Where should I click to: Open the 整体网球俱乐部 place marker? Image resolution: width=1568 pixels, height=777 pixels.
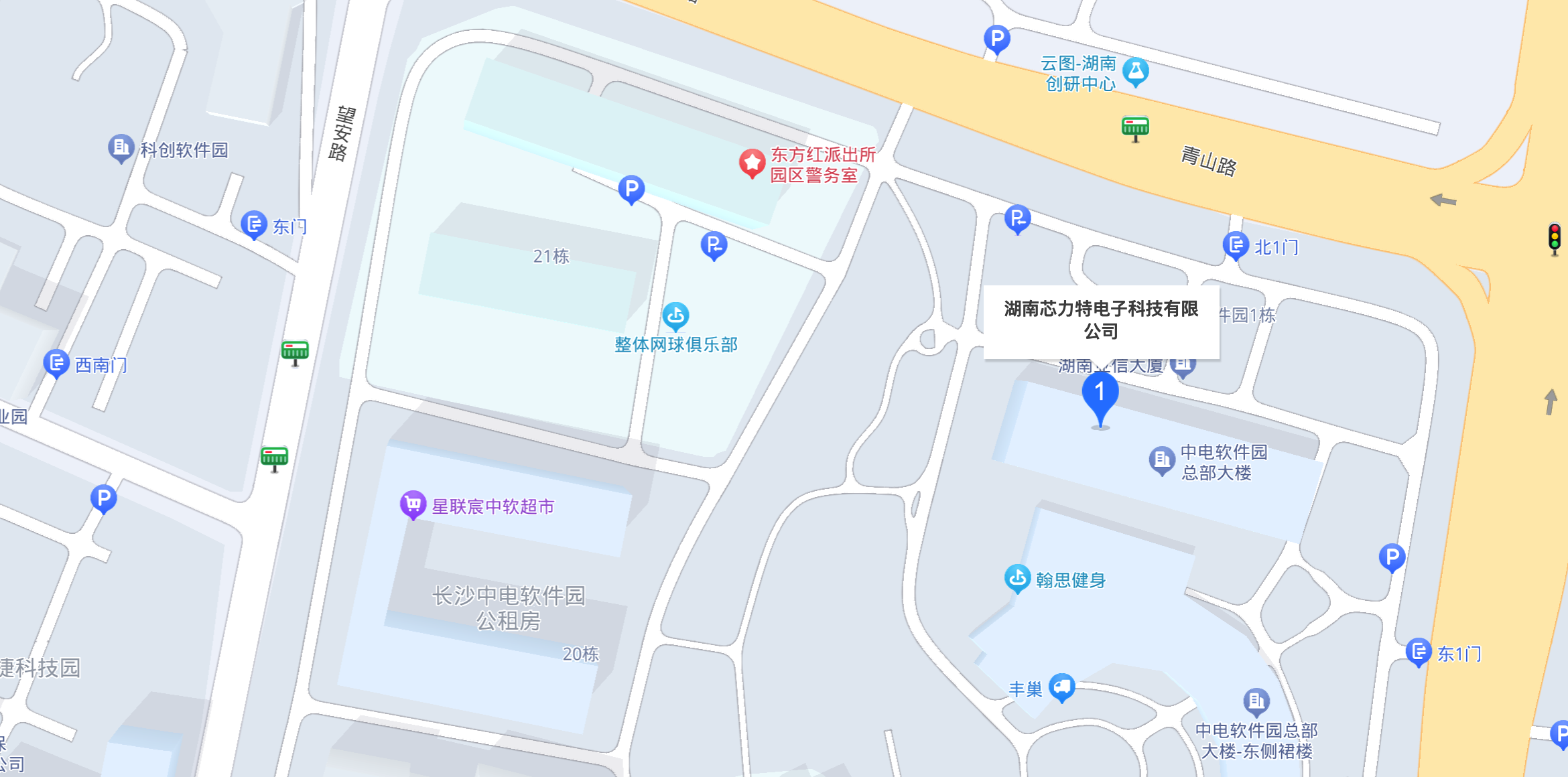tap(675, 316)
